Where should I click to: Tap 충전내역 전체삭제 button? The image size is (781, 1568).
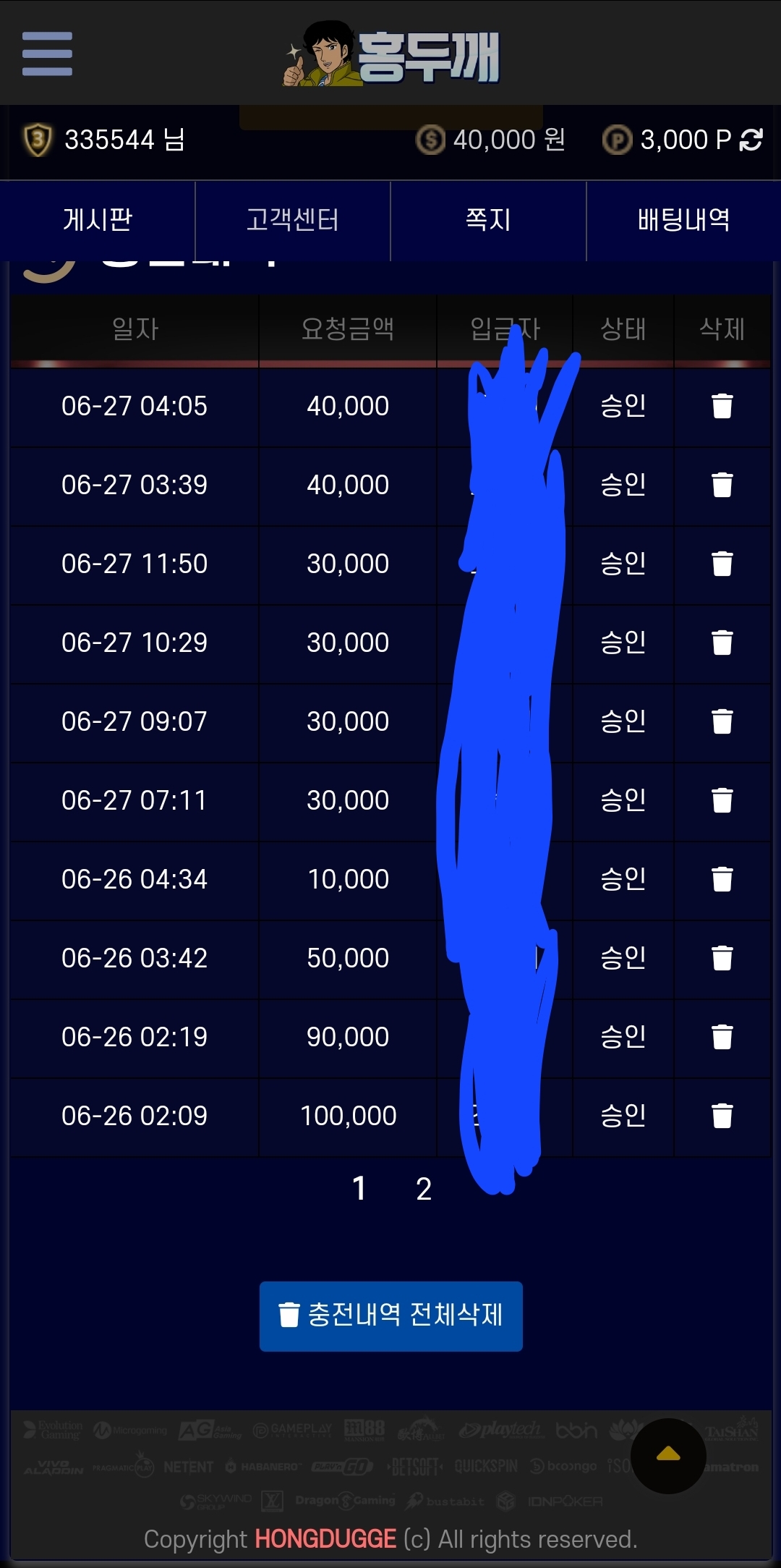pos(391,1316)
